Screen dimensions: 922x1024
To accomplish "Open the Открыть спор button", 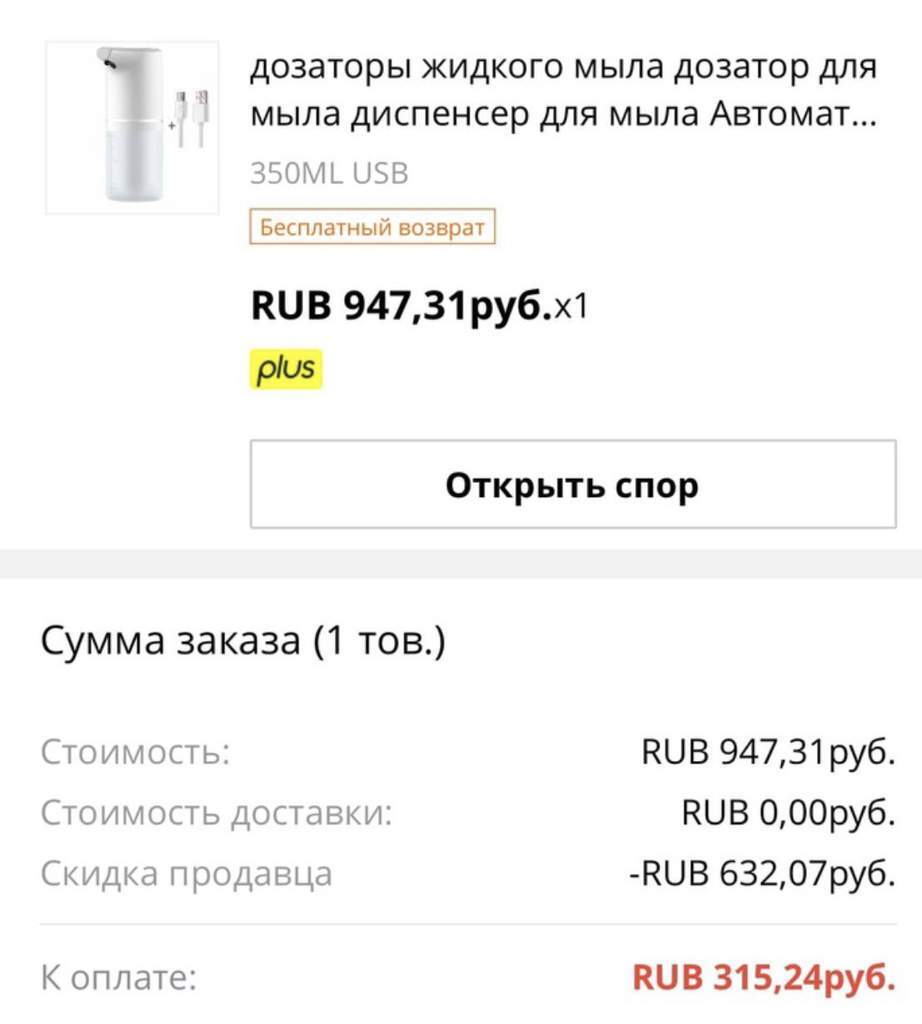I will tap(575, 484).
